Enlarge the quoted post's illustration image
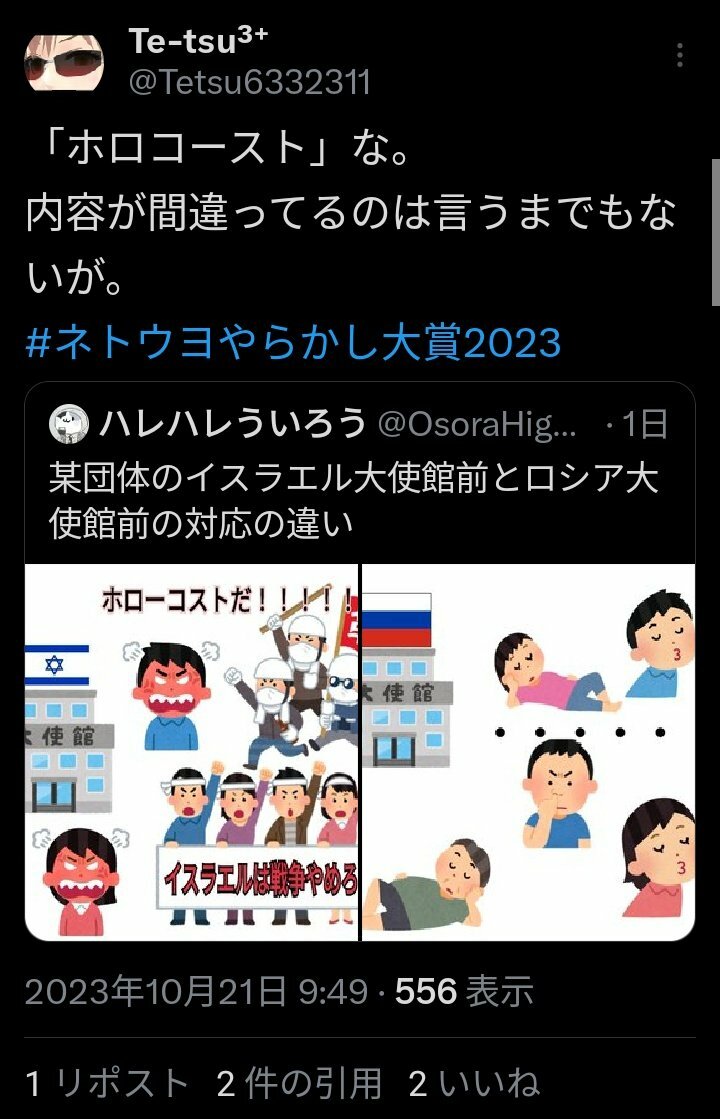Image resolution: width=720 pixels, height=1119 pixels. (360, 752)
